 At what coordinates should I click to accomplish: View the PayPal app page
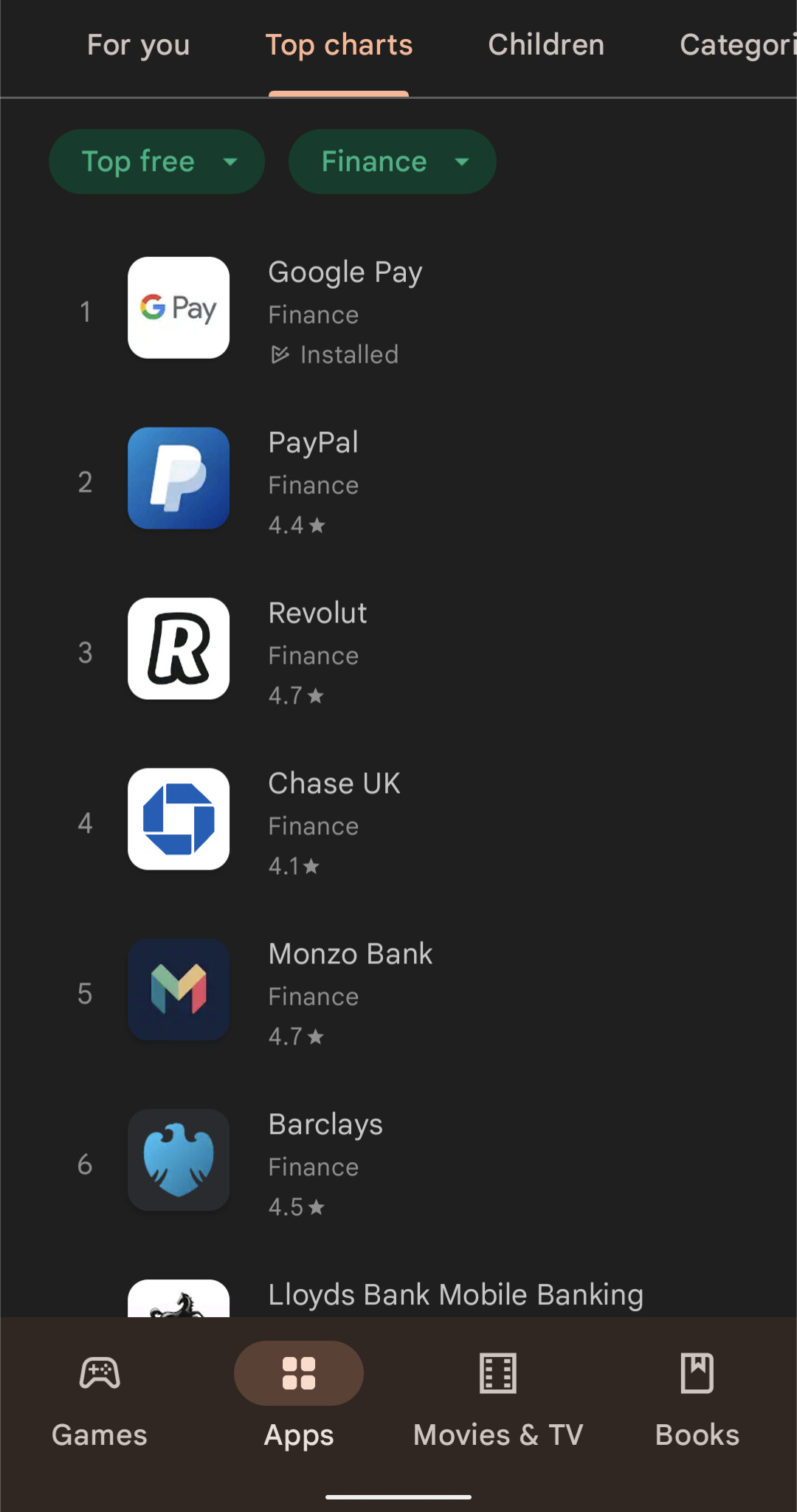click(398, 482)
